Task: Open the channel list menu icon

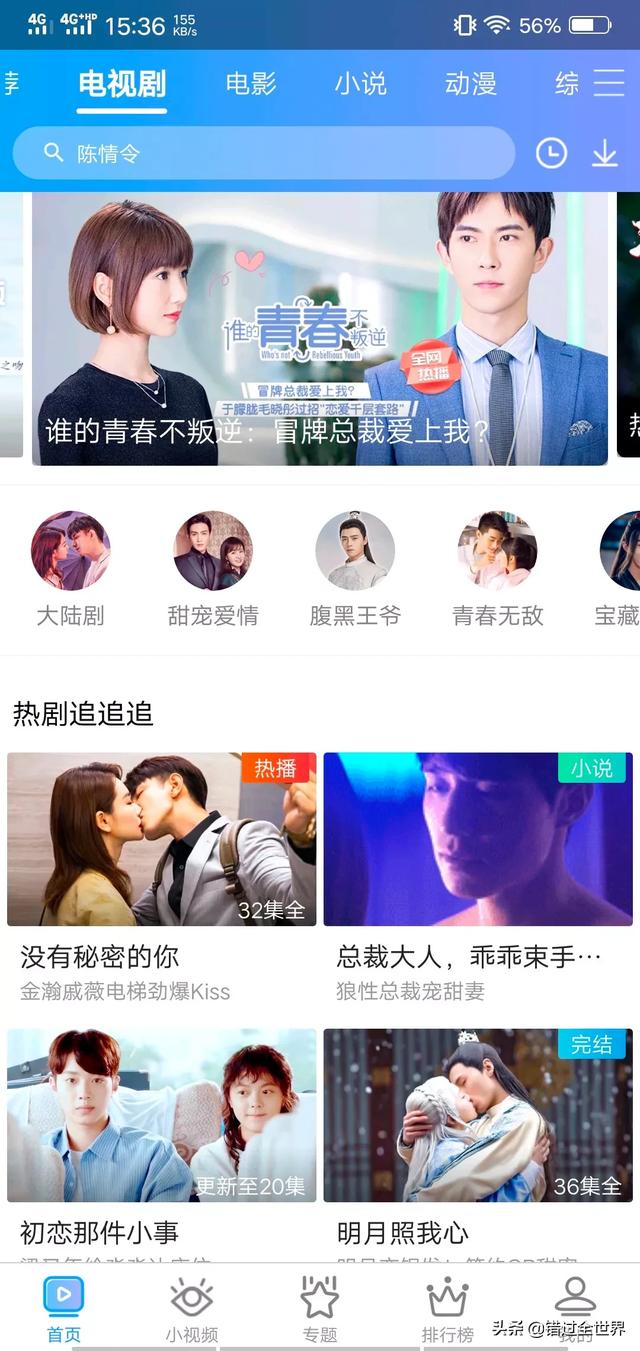Action: coord(609,83)
